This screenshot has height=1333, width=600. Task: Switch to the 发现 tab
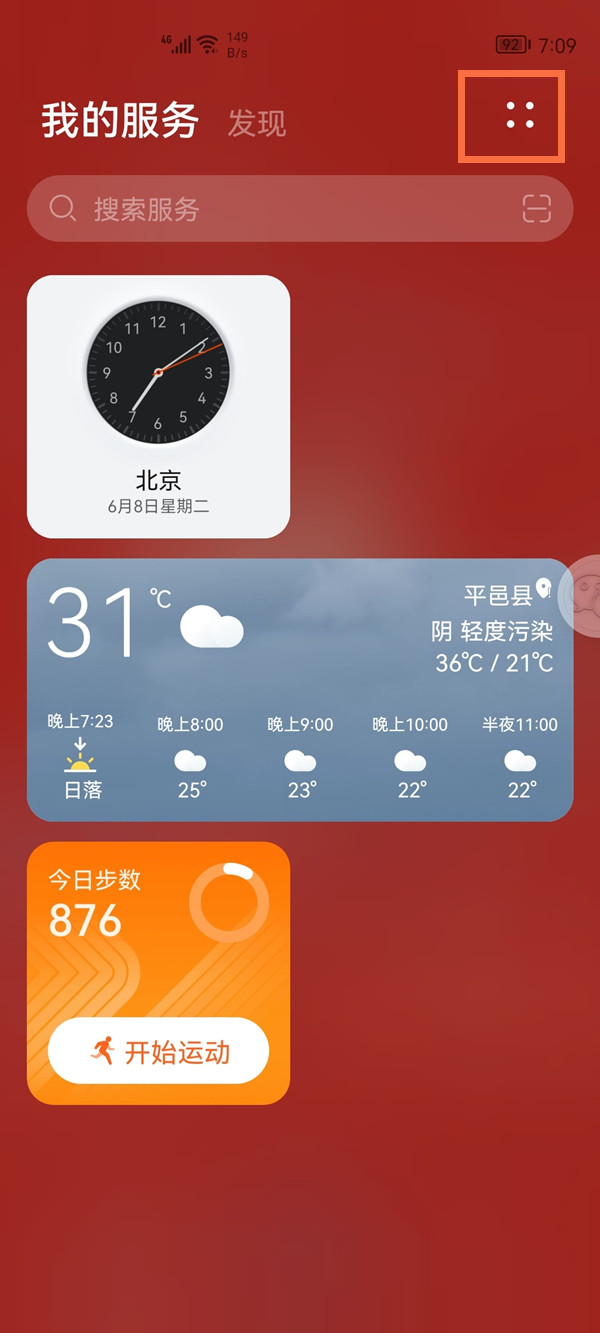[257, 123]
